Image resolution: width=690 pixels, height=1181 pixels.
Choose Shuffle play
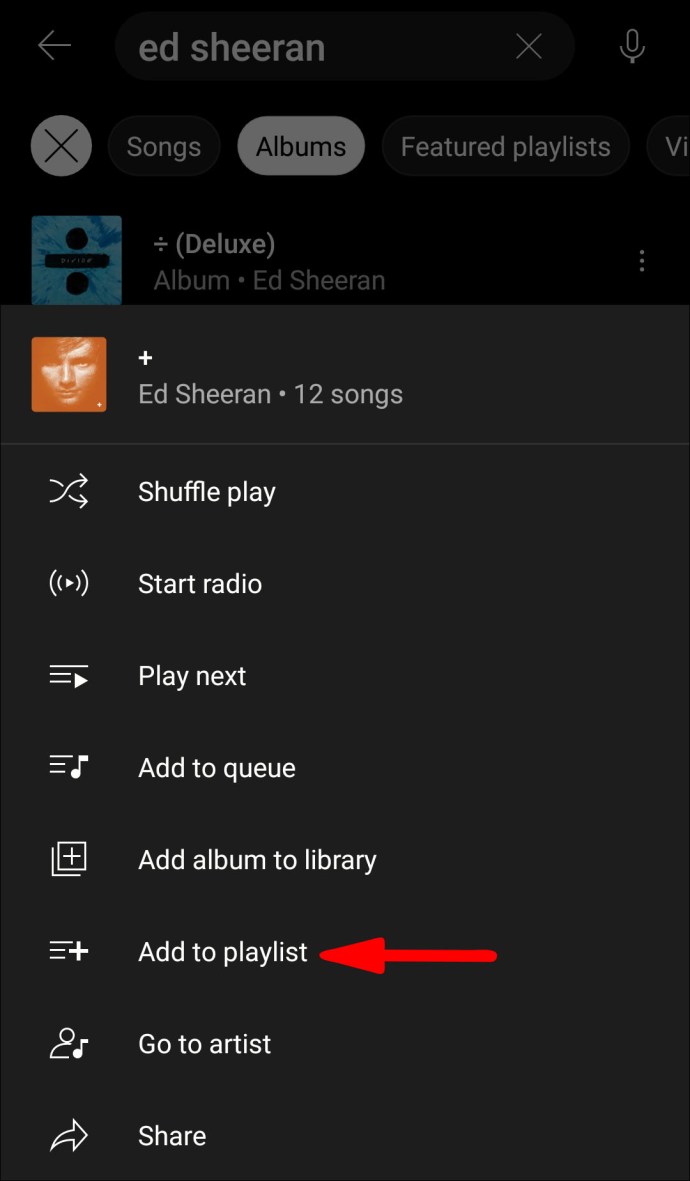click(206, 492)
